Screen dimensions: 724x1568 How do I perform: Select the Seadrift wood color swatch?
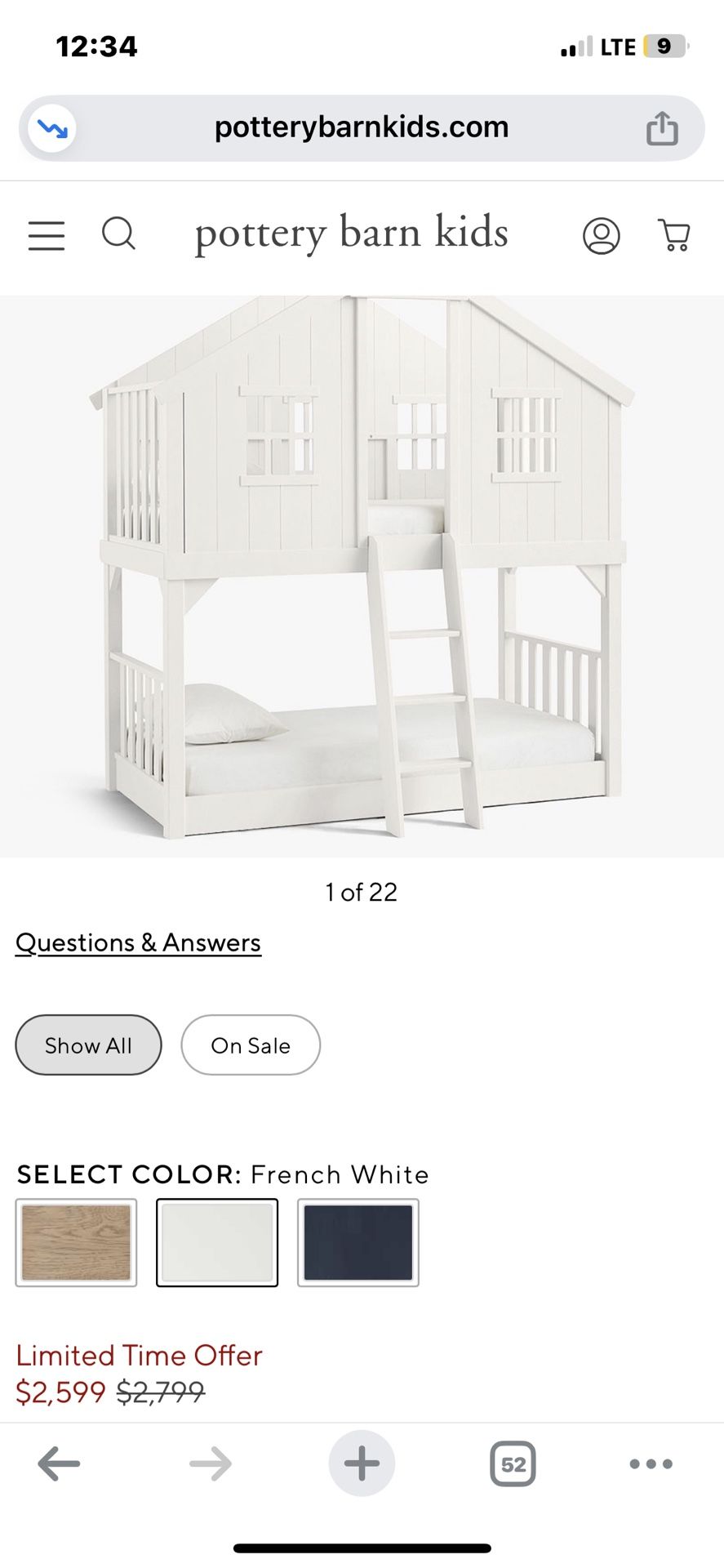click(x=76, y=1242)
